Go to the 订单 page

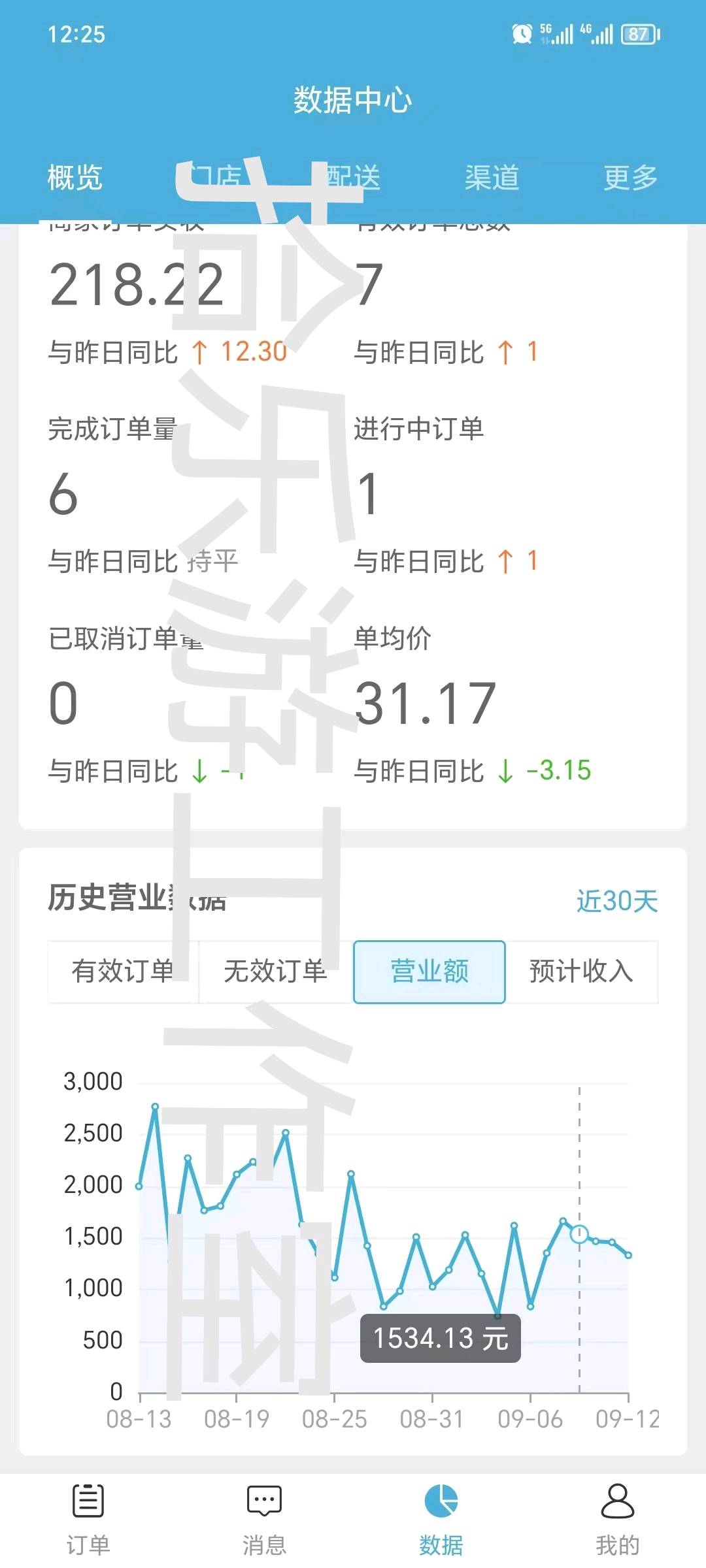pos(88,1517)
